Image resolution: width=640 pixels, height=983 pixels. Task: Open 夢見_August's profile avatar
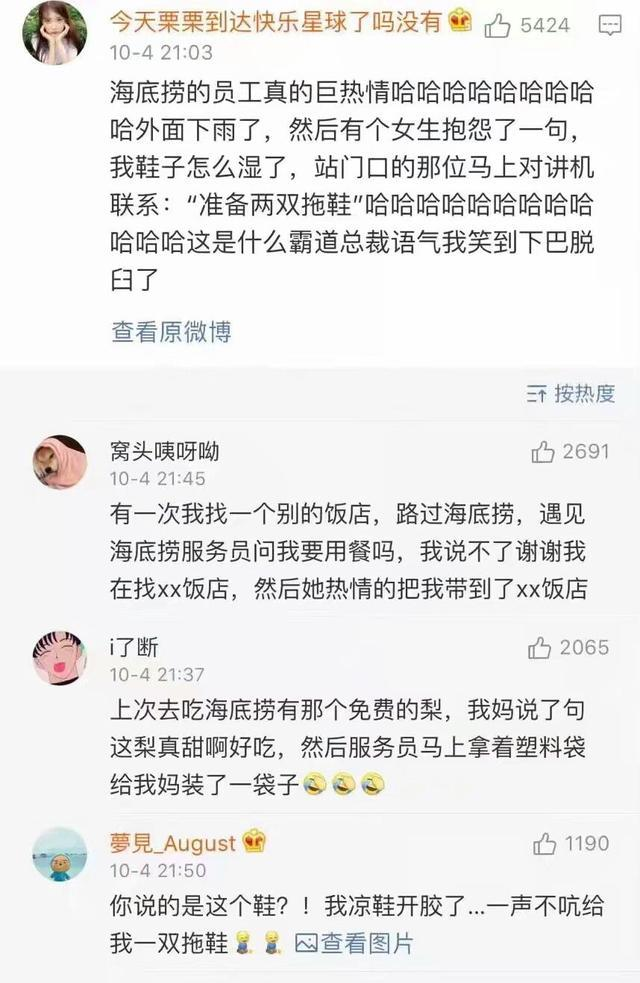[59, 854]
